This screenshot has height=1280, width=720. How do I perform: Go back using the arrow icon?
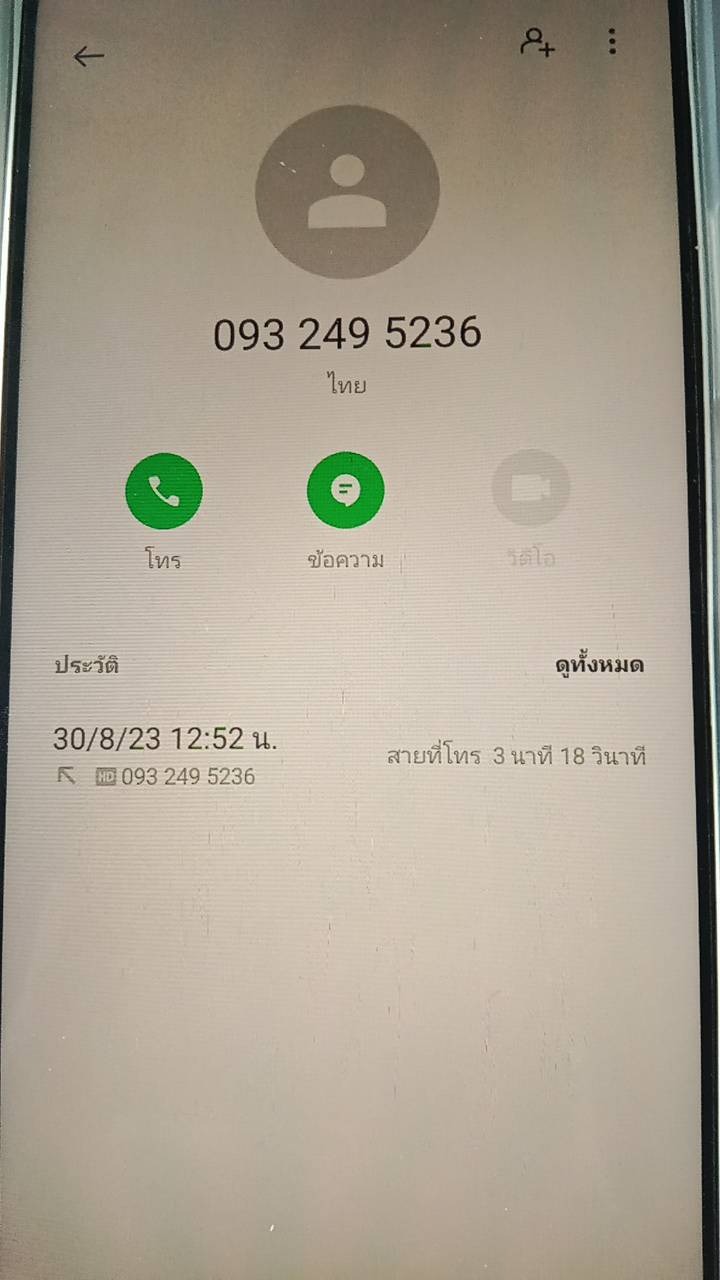pyautogui.click(x=89, y=57)
